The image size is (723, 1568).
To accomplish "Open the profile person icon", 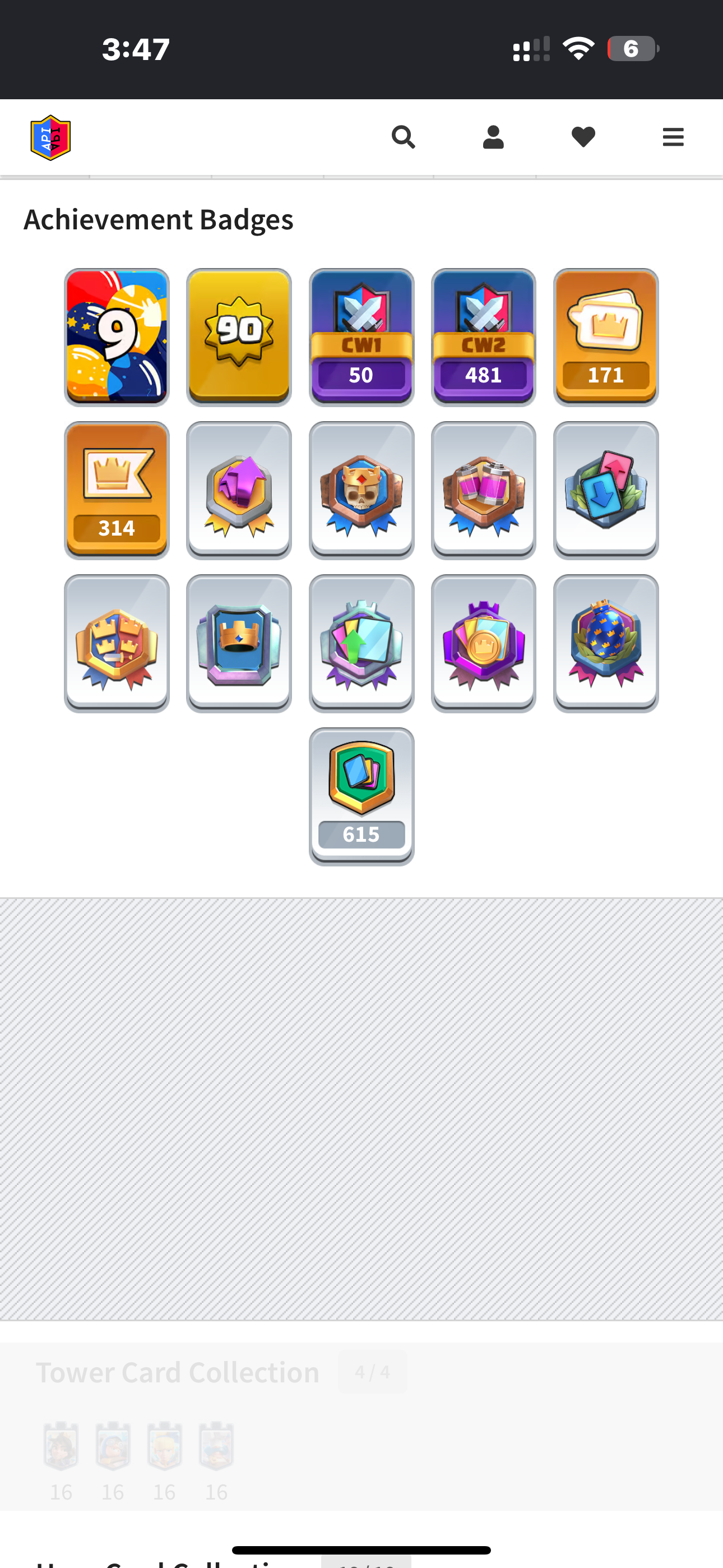I will pos(493,137).
